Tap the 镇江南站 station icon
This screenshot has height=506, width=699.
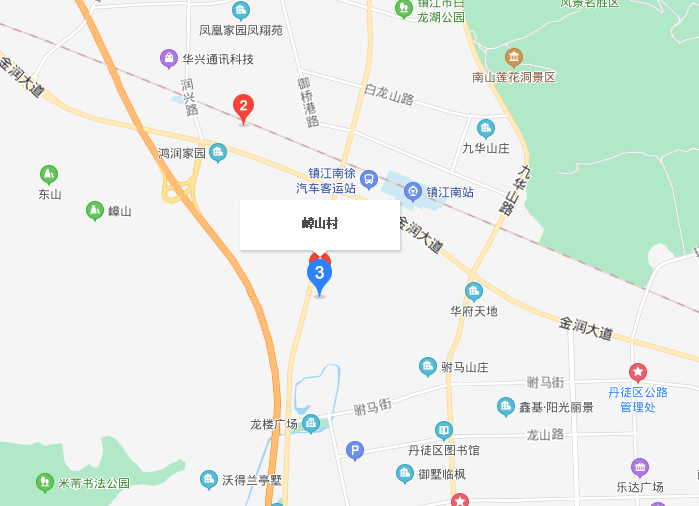[x=413, y=190]
